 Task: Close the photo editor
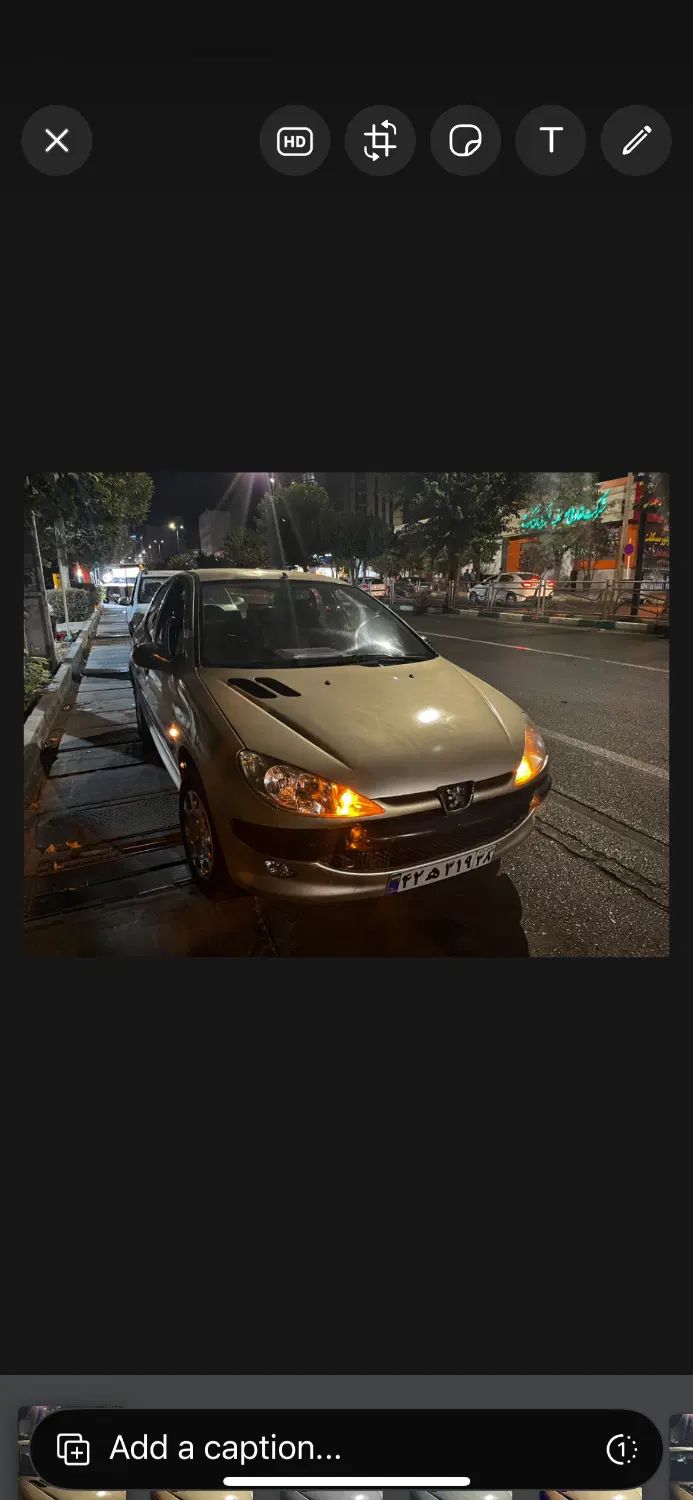point(57,141)
